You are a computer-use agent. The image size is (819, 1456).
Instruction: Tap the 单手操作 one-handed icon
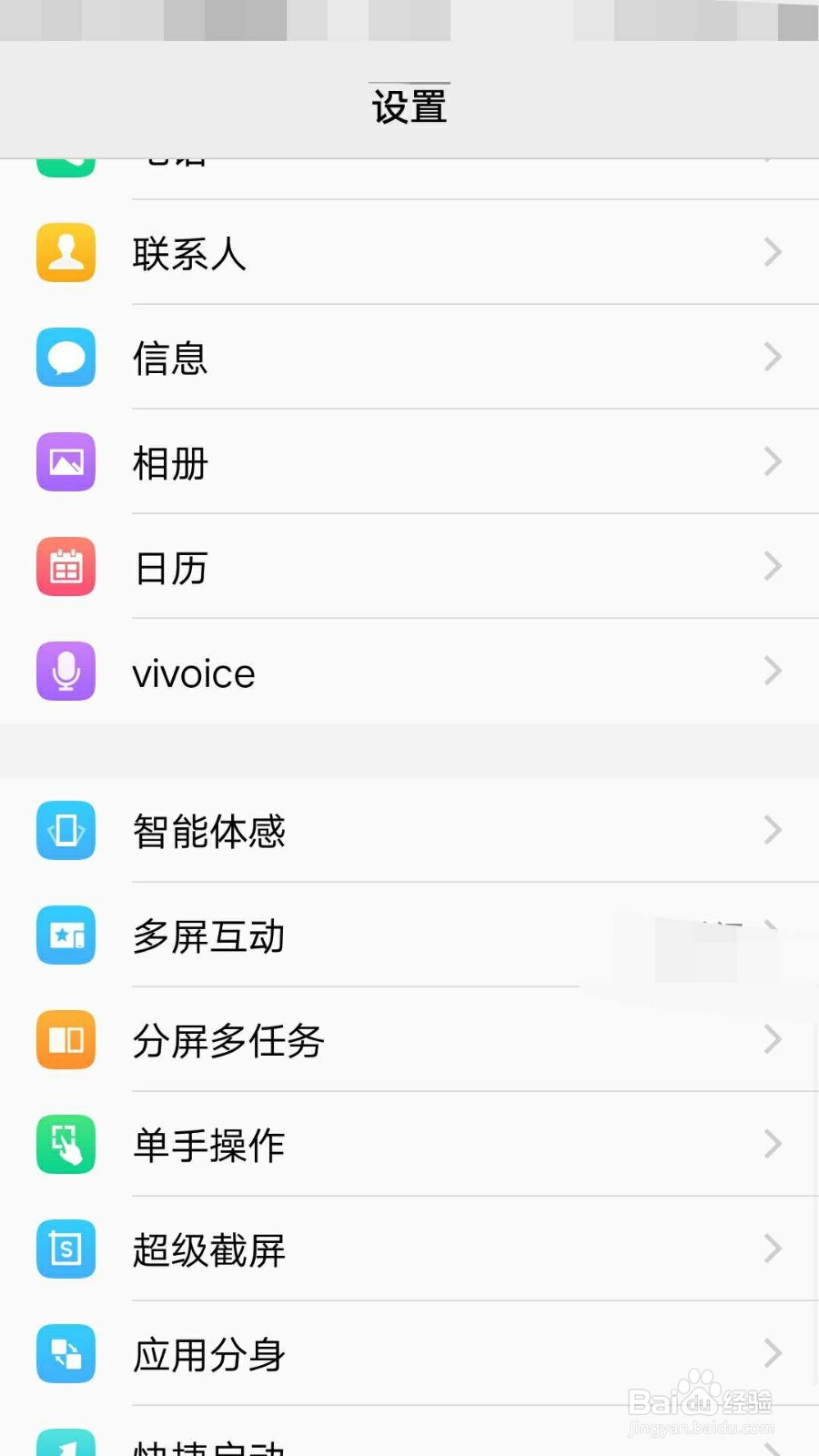(x=65, y=1145)
